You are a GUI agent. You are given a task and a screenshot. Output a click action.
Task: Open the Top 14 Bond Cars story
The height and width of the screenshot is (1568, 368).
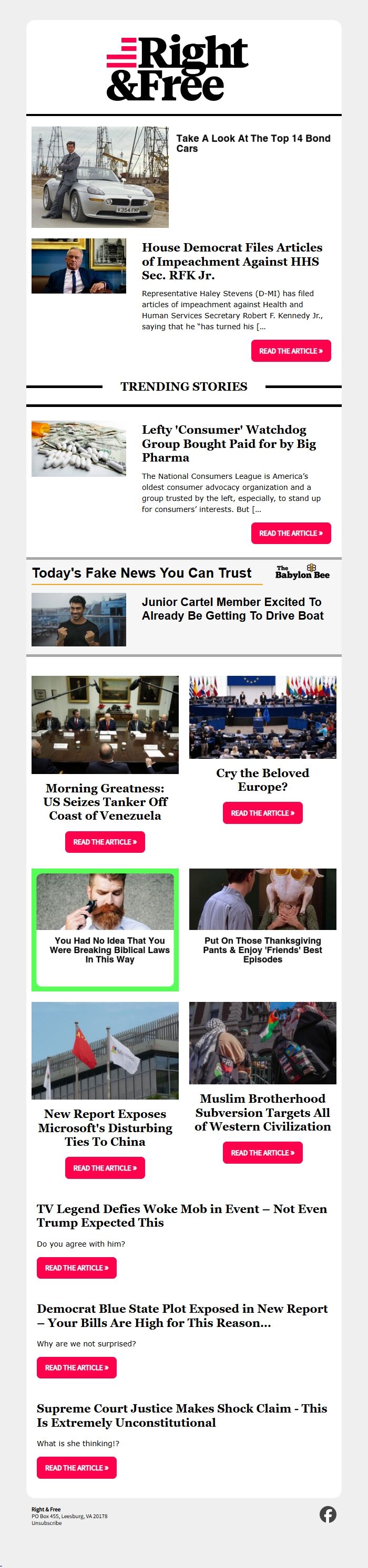pyautogui.click(x=253, y=143)
